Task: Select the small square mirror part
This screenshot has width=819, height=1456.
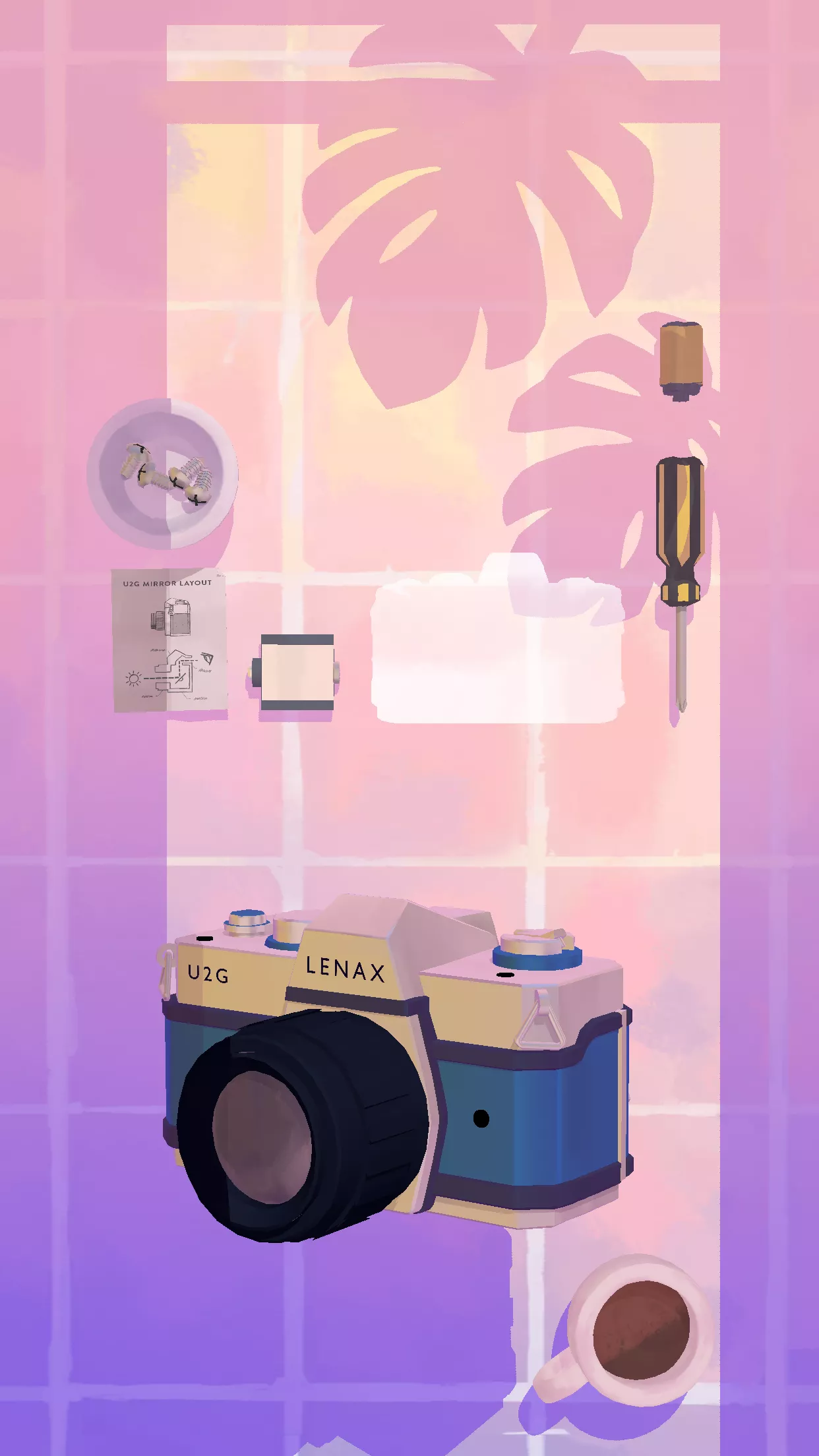Action: (296, 673)
